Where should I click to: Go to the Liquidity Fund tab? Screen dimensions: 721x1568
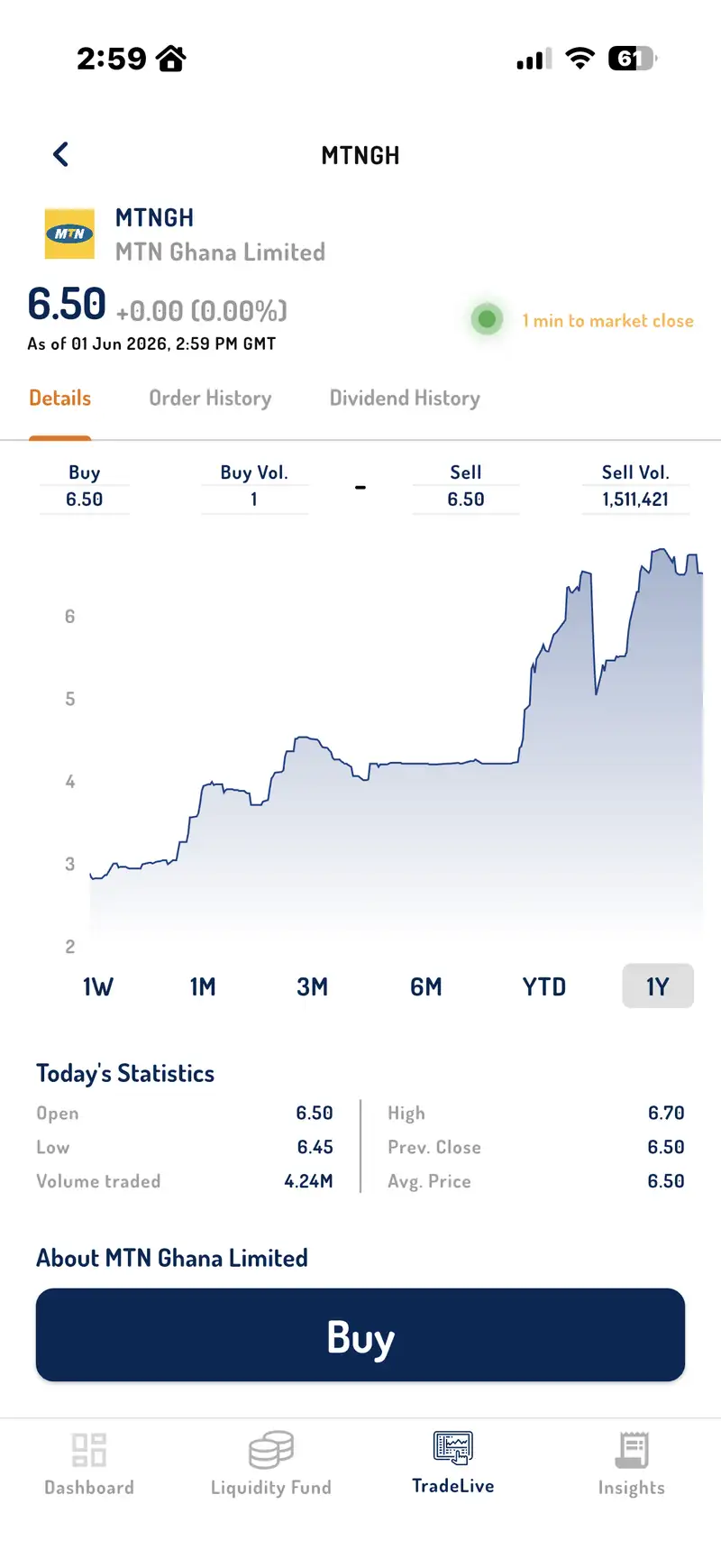271,1464
